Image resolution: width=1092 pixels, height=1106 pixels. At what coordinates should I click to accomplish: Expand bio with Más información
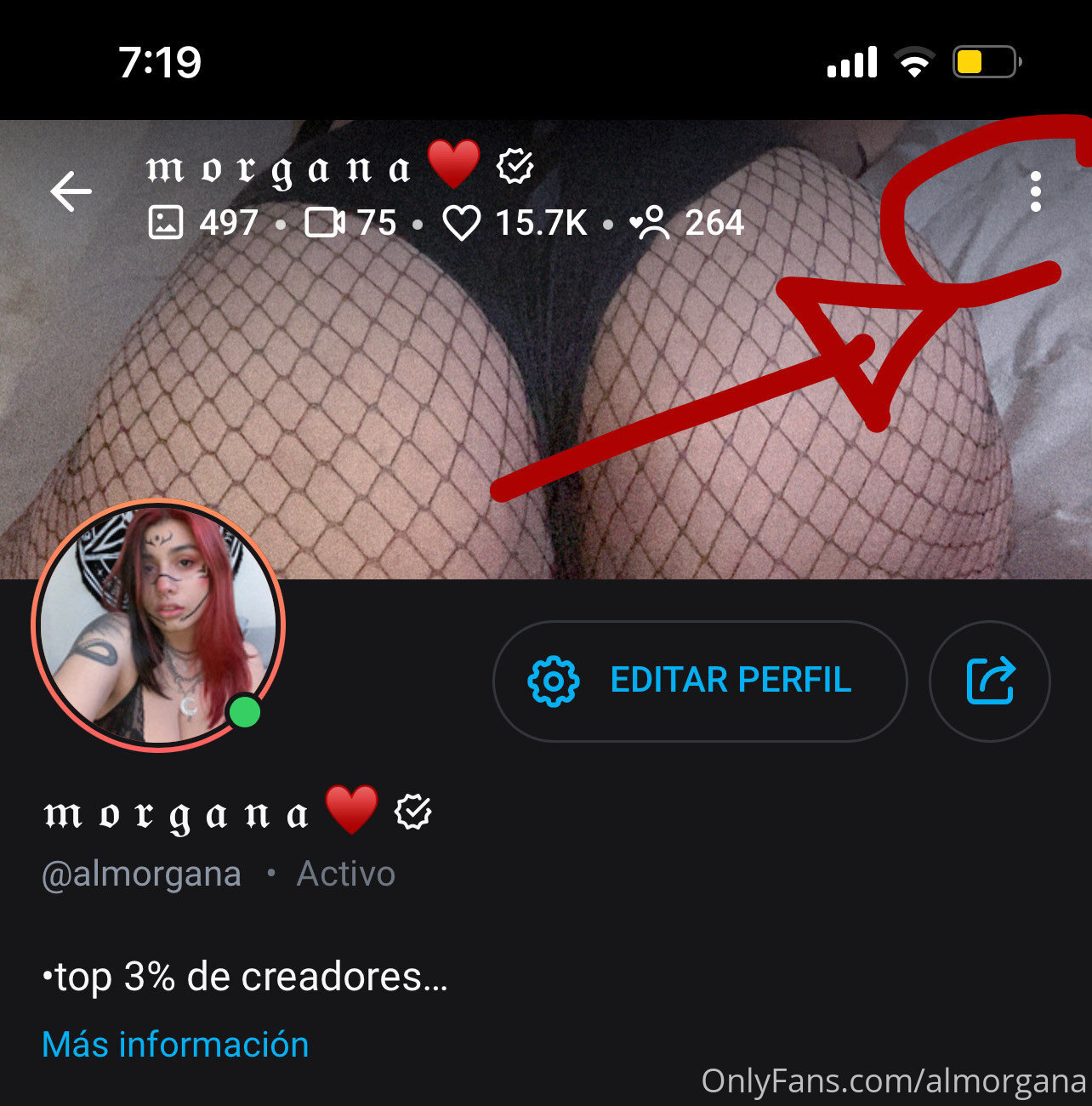click(175, 1044)
